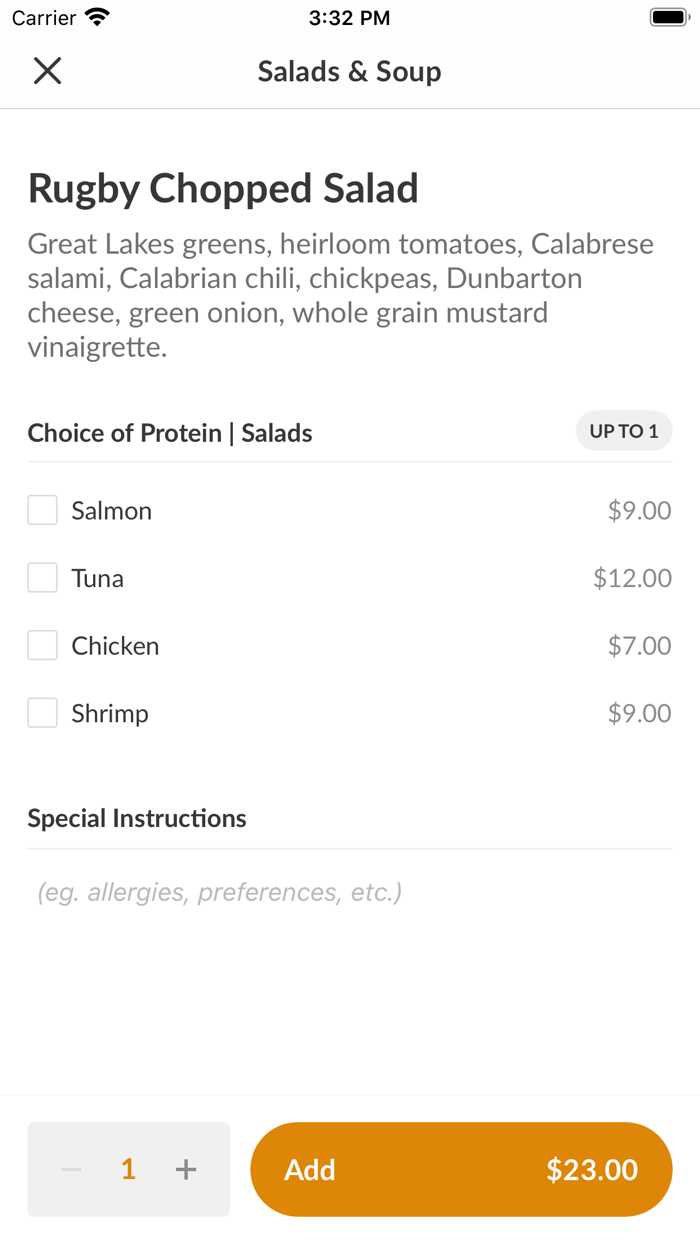This screenshot has width=700, height=1244.
Task: Tap the Special Instructions text field
Action: point(350,892)
